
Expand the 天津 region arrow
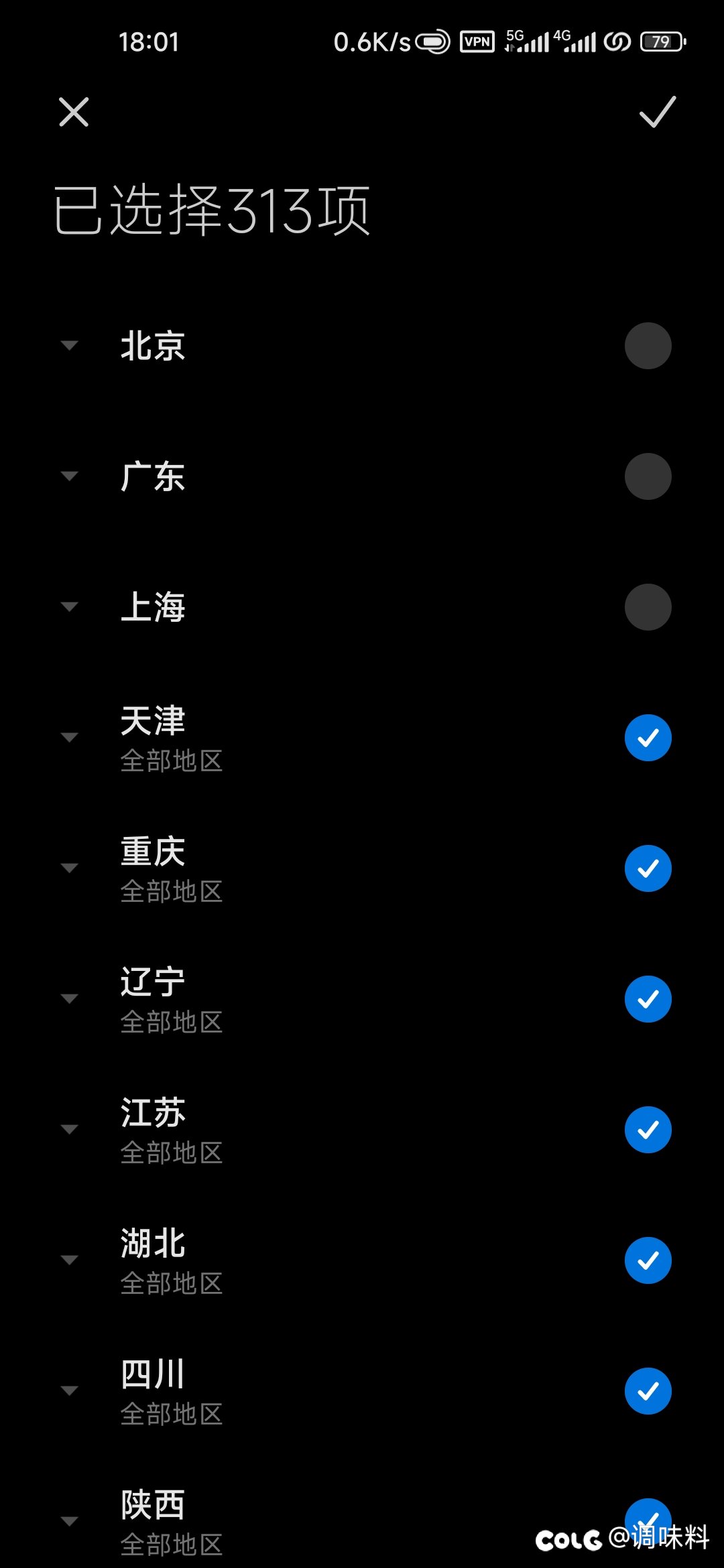[69, 738]
